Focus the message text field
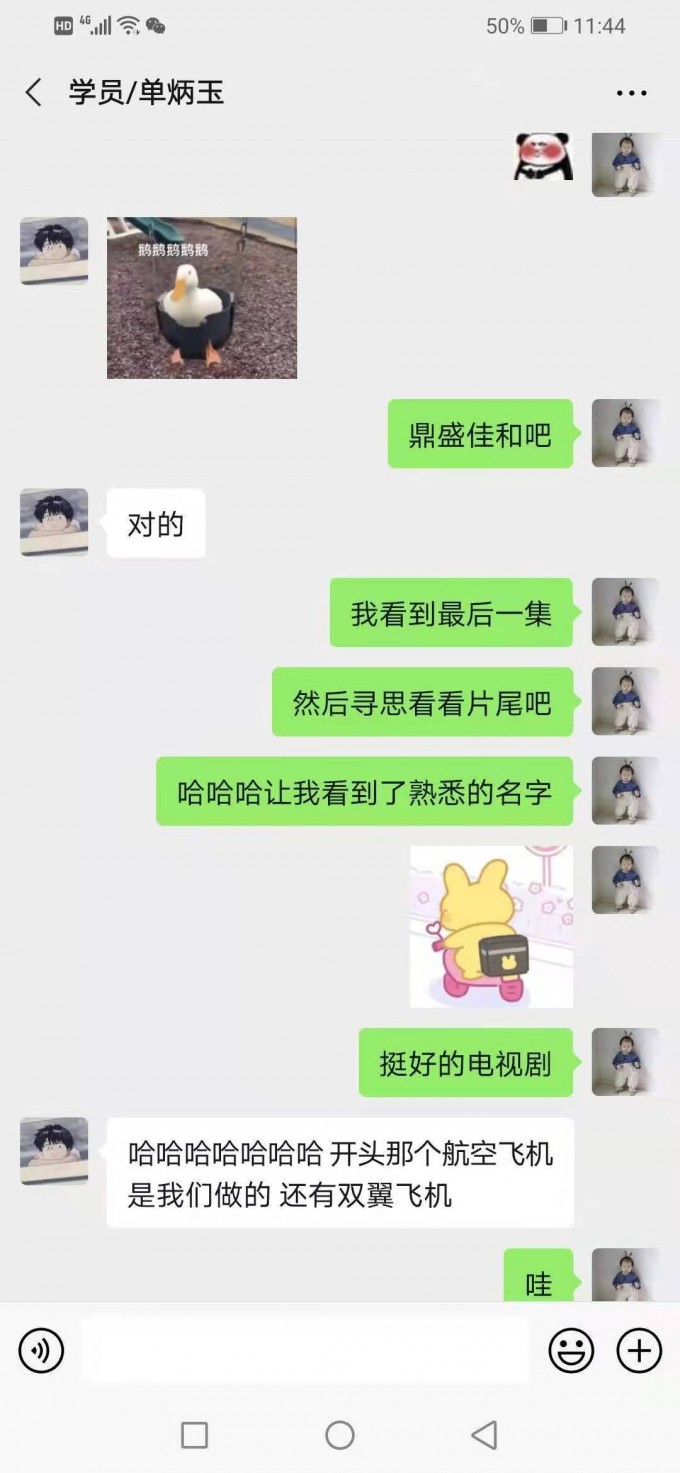The width and height of the screenshot is (680, 1473). click(x=305, y=1351)
